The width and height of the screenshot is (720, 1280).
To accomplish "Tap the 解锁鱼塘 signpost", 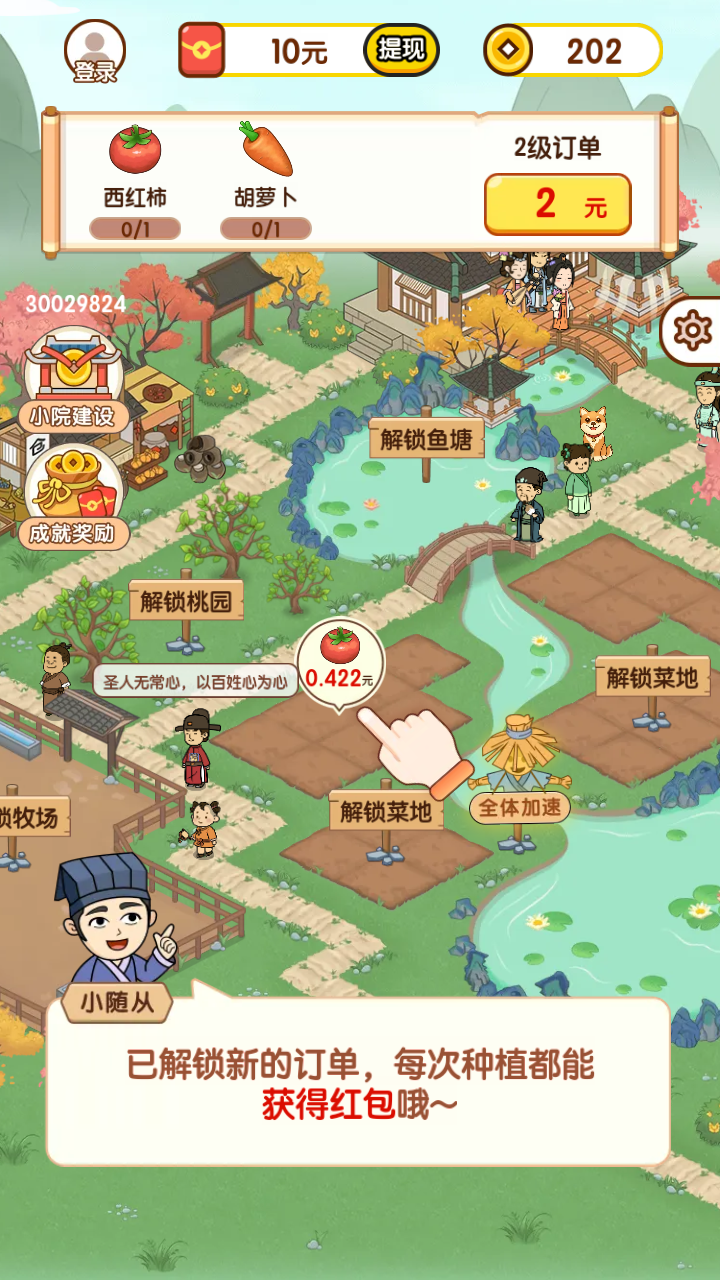I will pos(427,439).
